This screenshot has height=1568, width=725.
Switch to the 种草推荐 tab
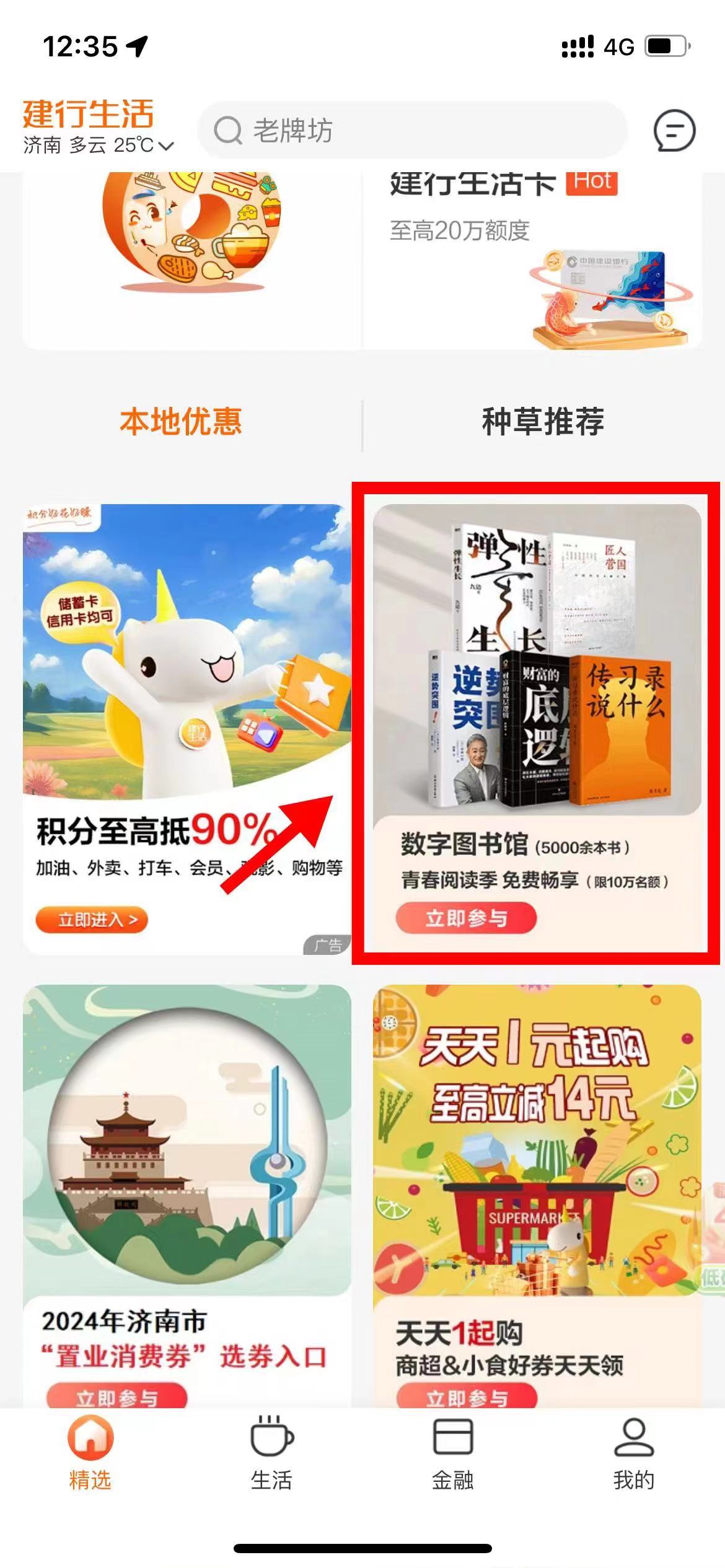[543, 420]
